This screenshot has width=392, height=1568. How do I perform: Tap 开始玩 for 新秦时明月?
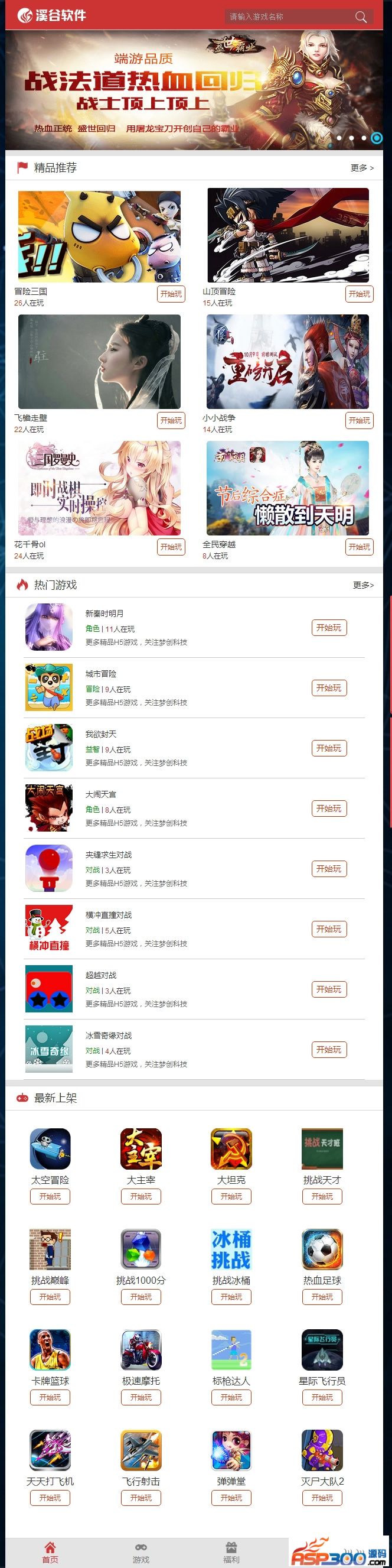[329, 628]
